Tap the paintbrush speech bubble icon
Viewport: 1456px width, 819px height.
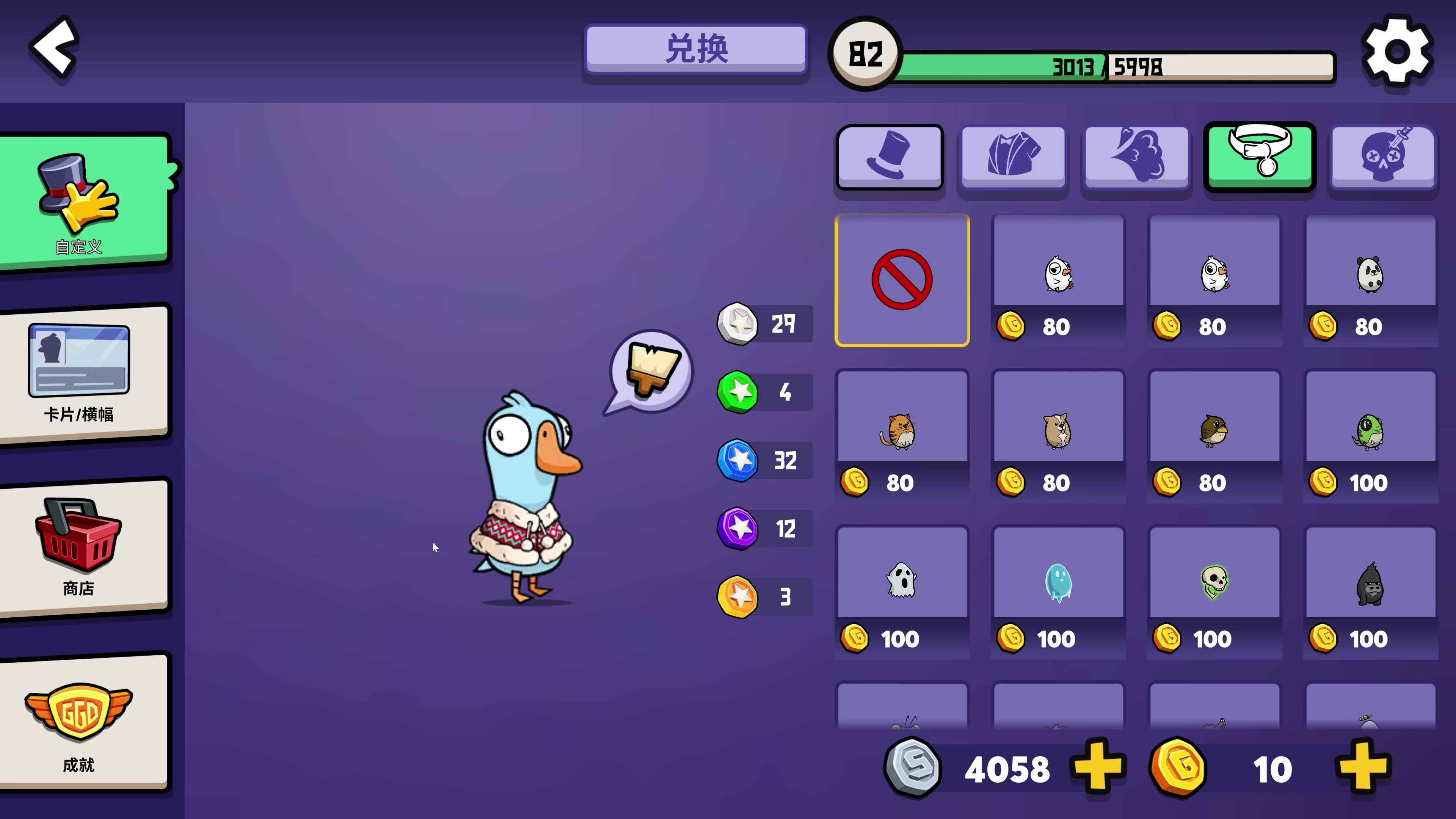pyautogui.click(x=652, y=371)
